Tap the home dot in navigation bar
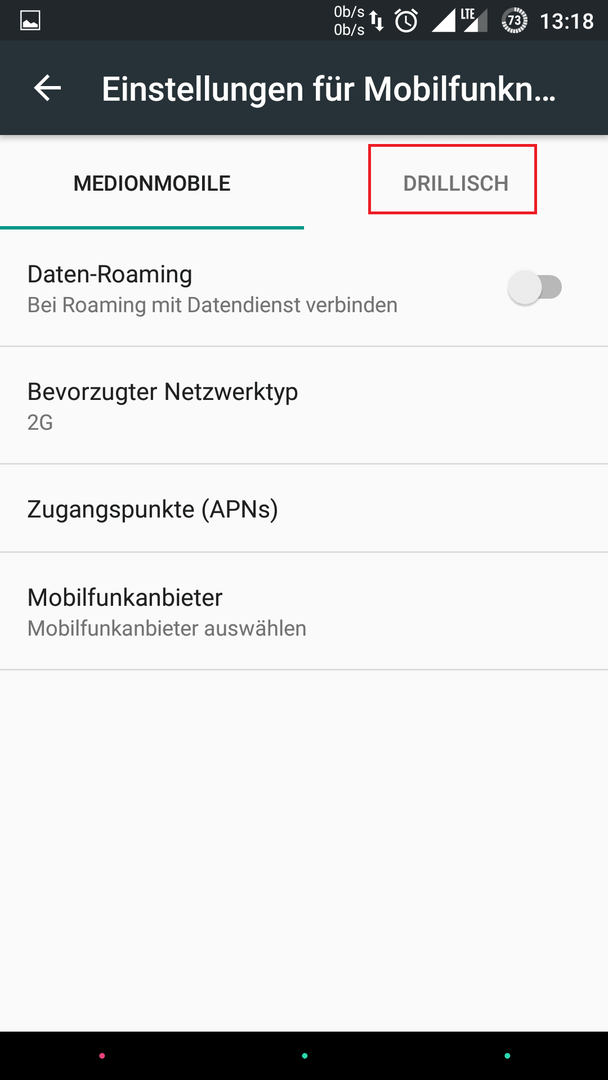The width and height of the screenshot is (608, 1080). coord(304,1055)
